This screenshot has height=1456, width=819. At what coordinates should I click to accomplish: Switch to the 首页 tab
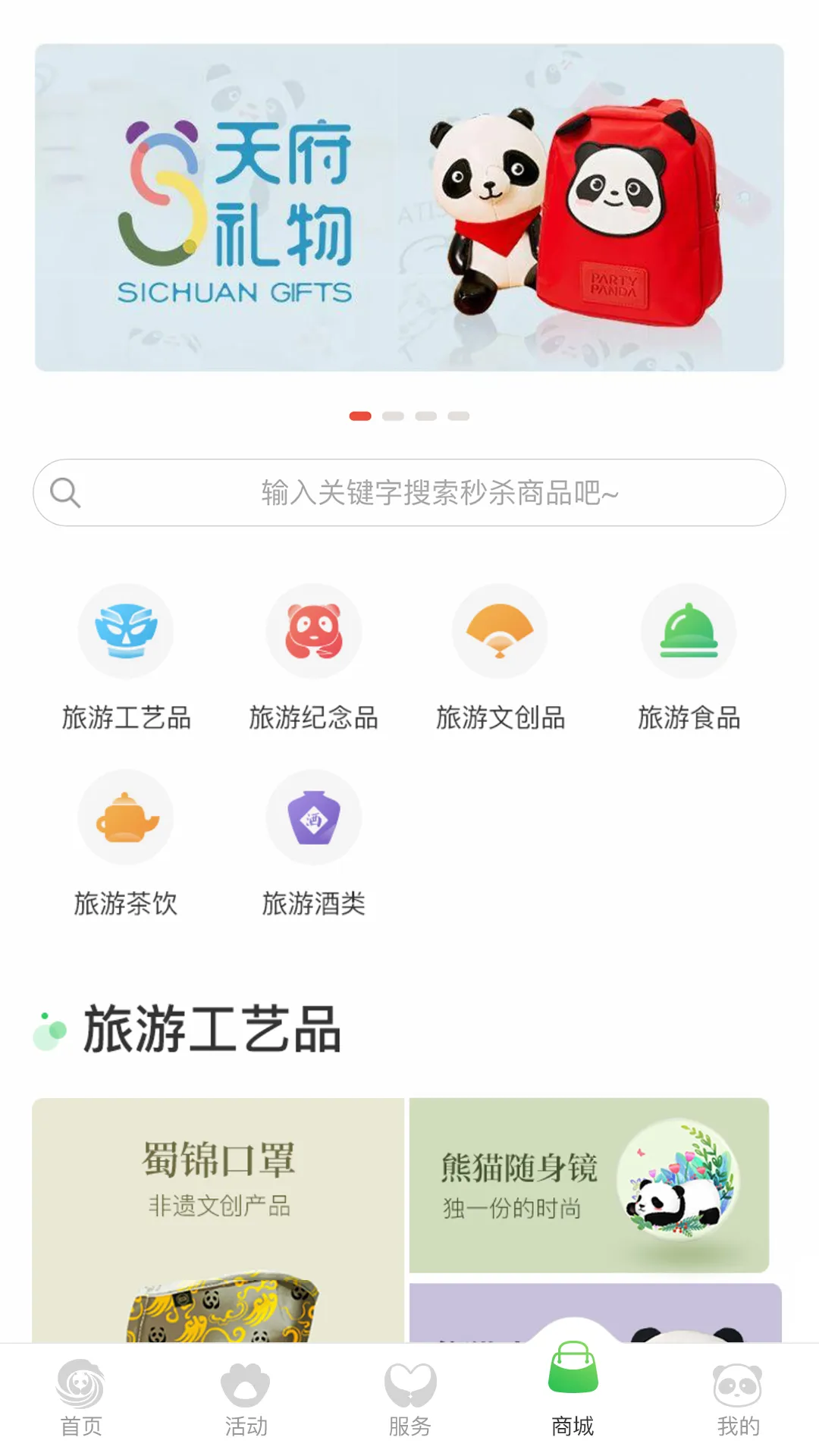[x=81, y=1398]
